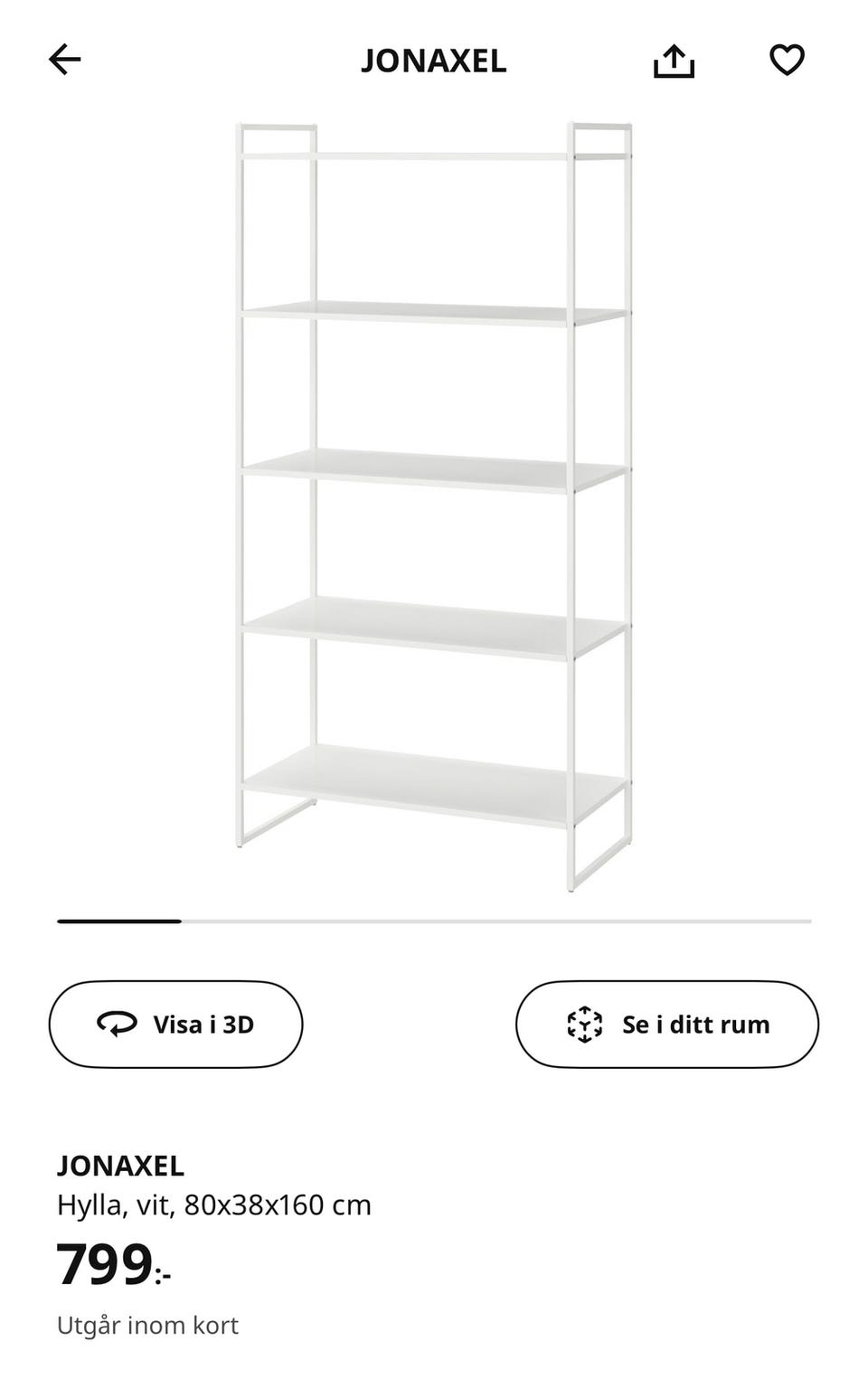The image size is (868, 1389).
Task: Open Se i ditt rum AR view
Action: click(667, 1025)
